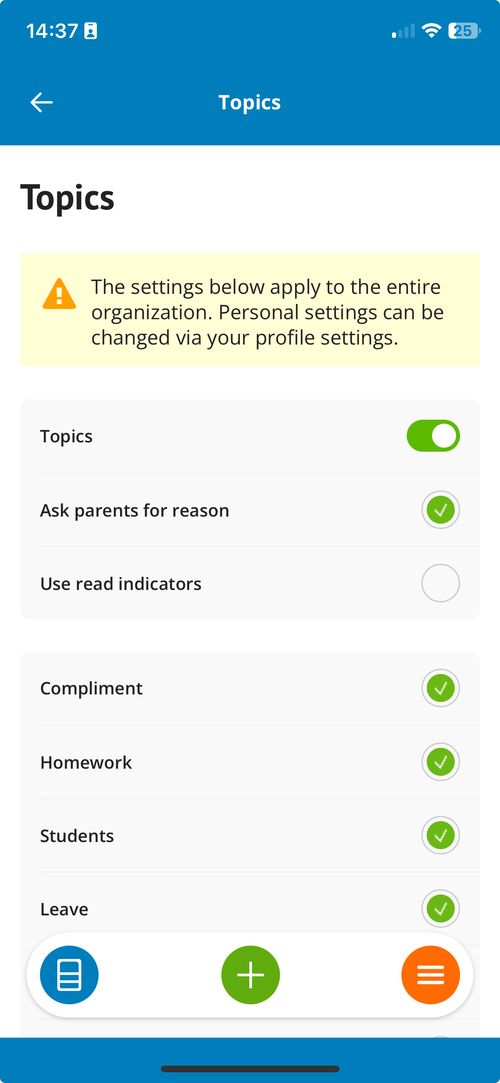Deselect the Homework topic
The image size is (500, 1083).
441,763
